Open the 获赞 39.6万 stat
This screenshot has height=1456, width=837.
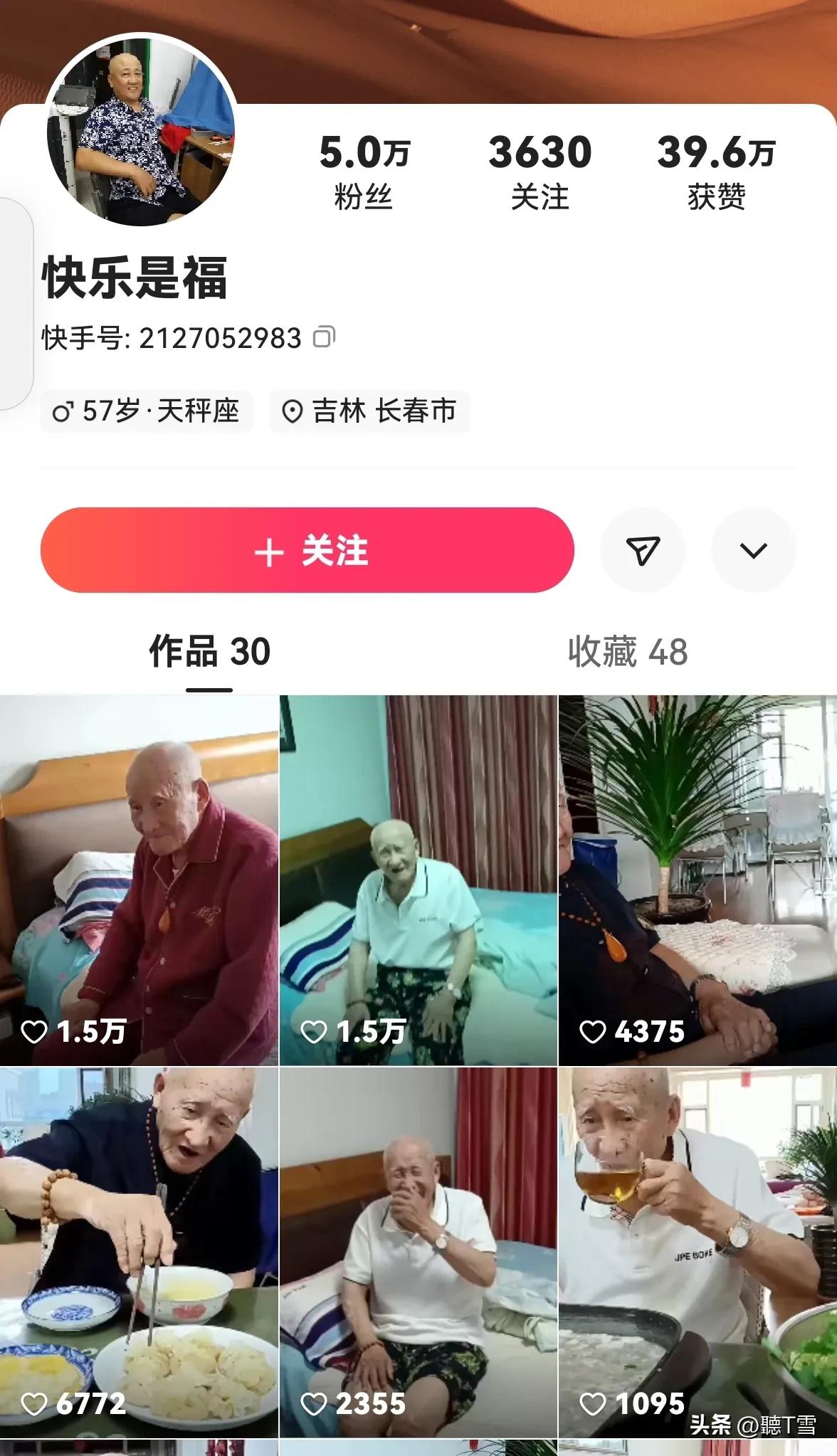pos(714,171)
